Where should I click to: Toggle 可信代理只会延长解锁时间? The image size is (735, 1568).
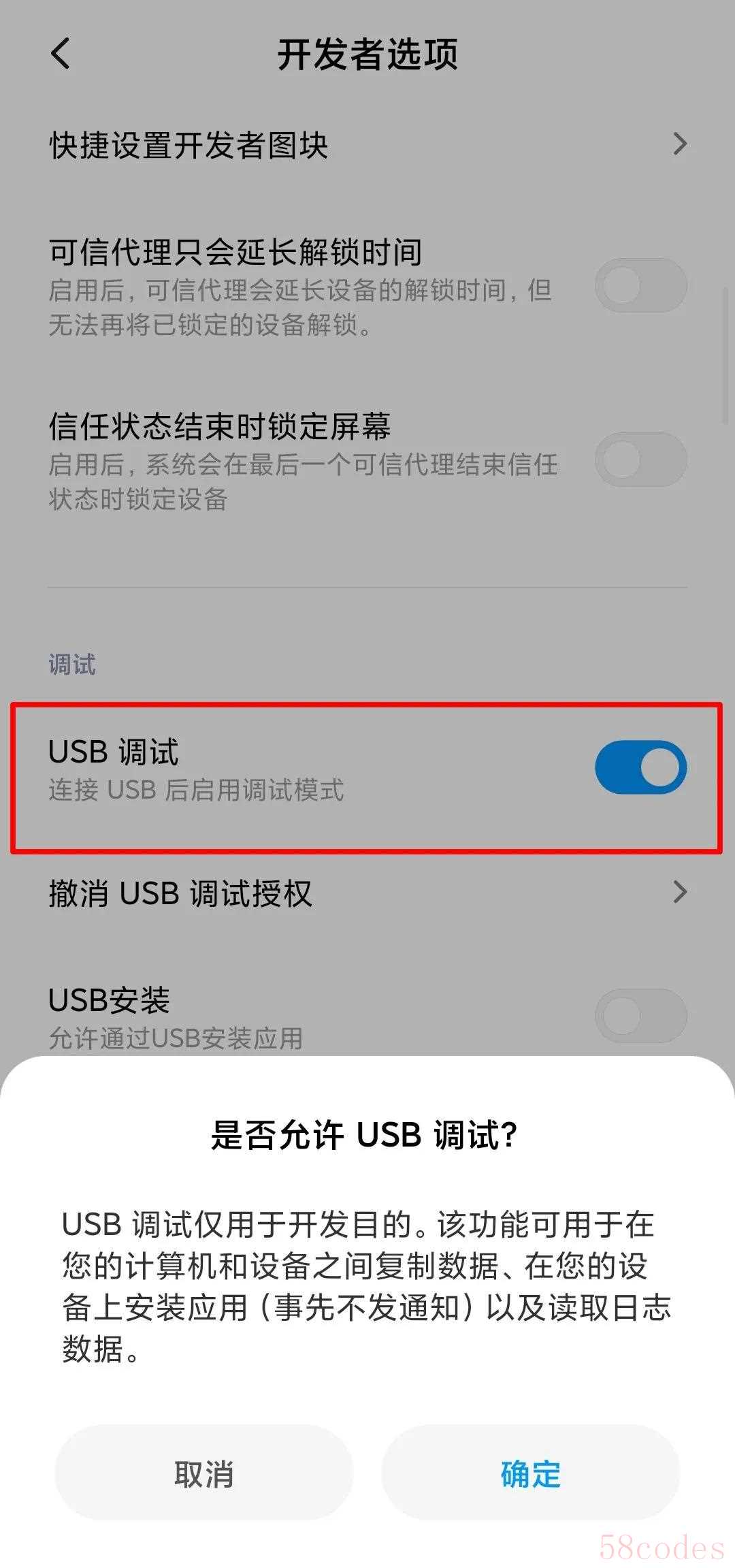click(x=640, y=285)
